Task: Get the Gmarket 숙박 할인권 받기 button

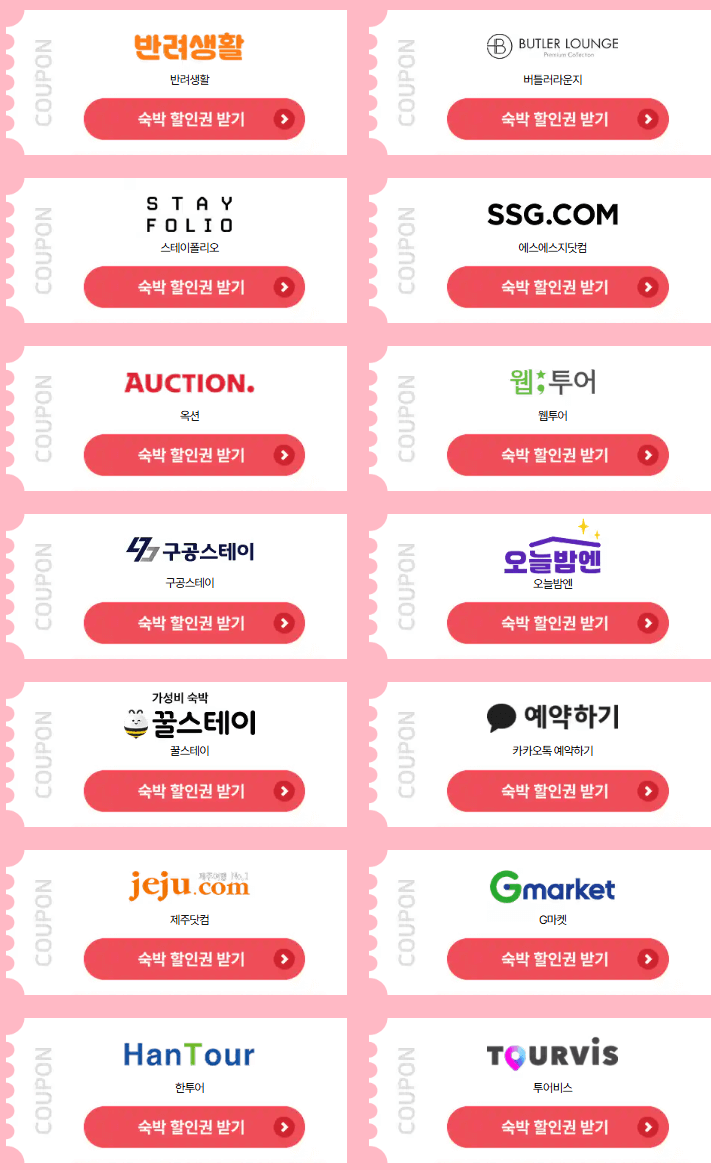Action: (x=557, y=959)
